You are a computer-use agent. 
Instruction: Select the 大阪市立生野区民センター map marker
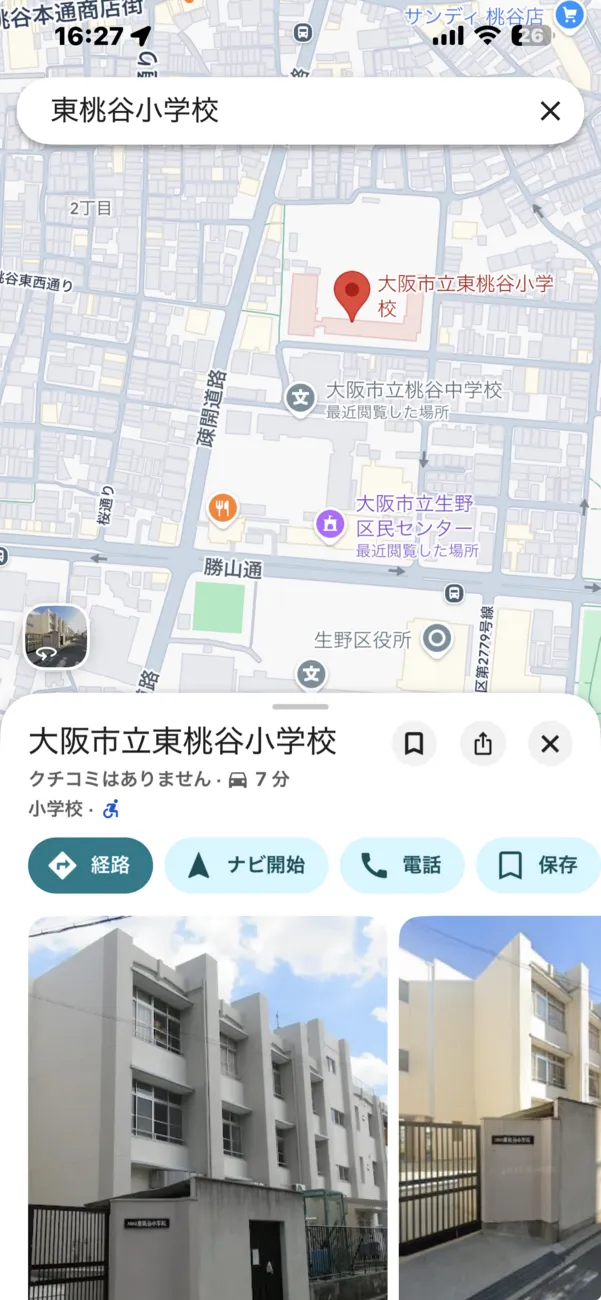pos(330,521)
